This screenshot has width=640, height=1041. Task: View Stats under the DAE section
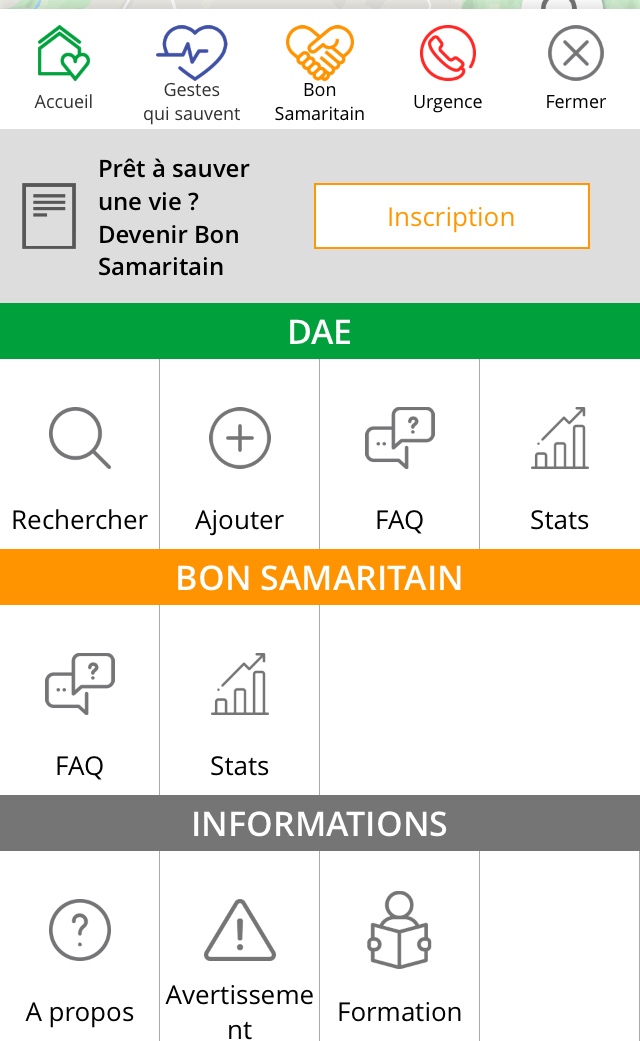559,455
